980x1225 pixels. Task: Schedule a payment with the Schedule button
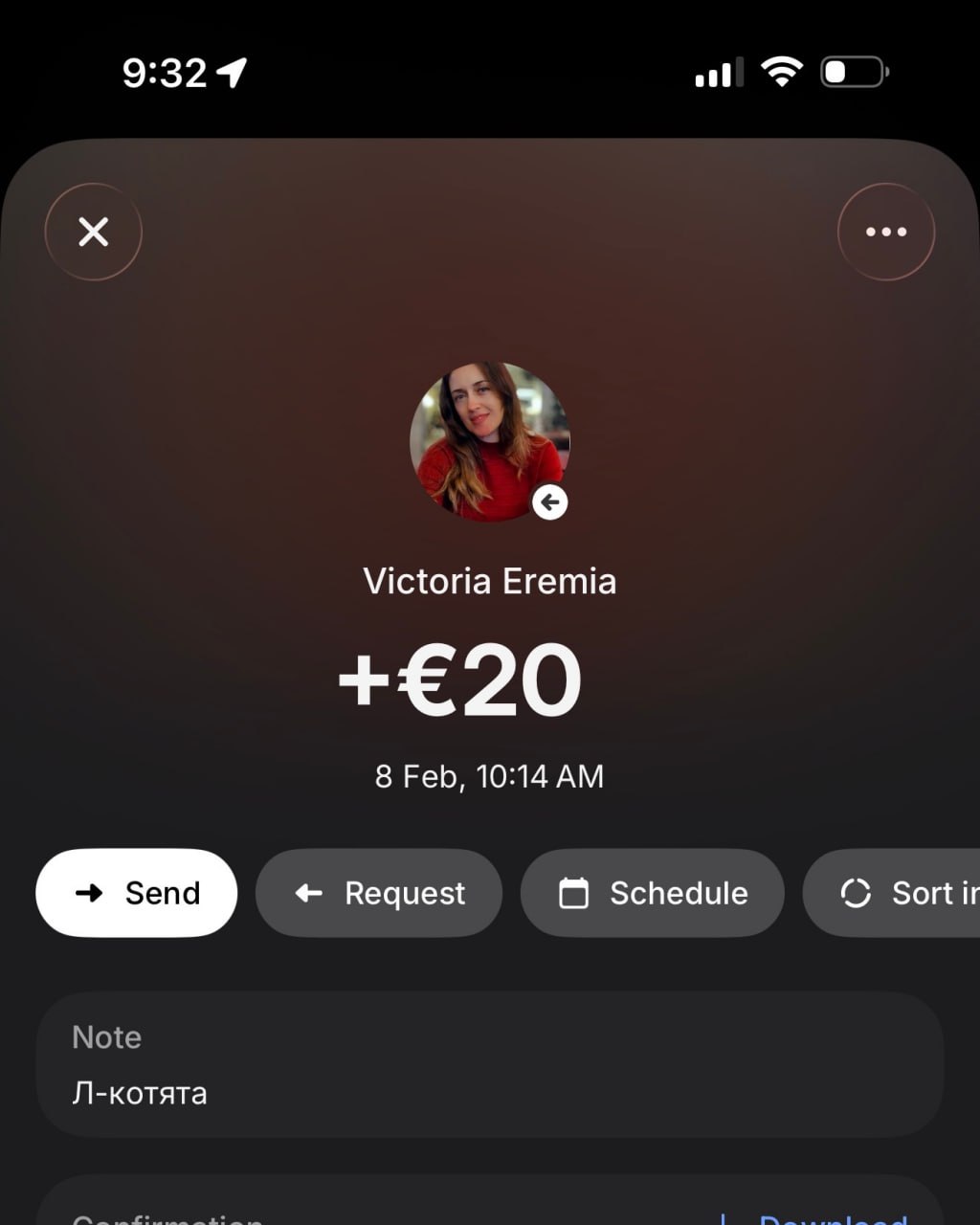click(652, 893)
